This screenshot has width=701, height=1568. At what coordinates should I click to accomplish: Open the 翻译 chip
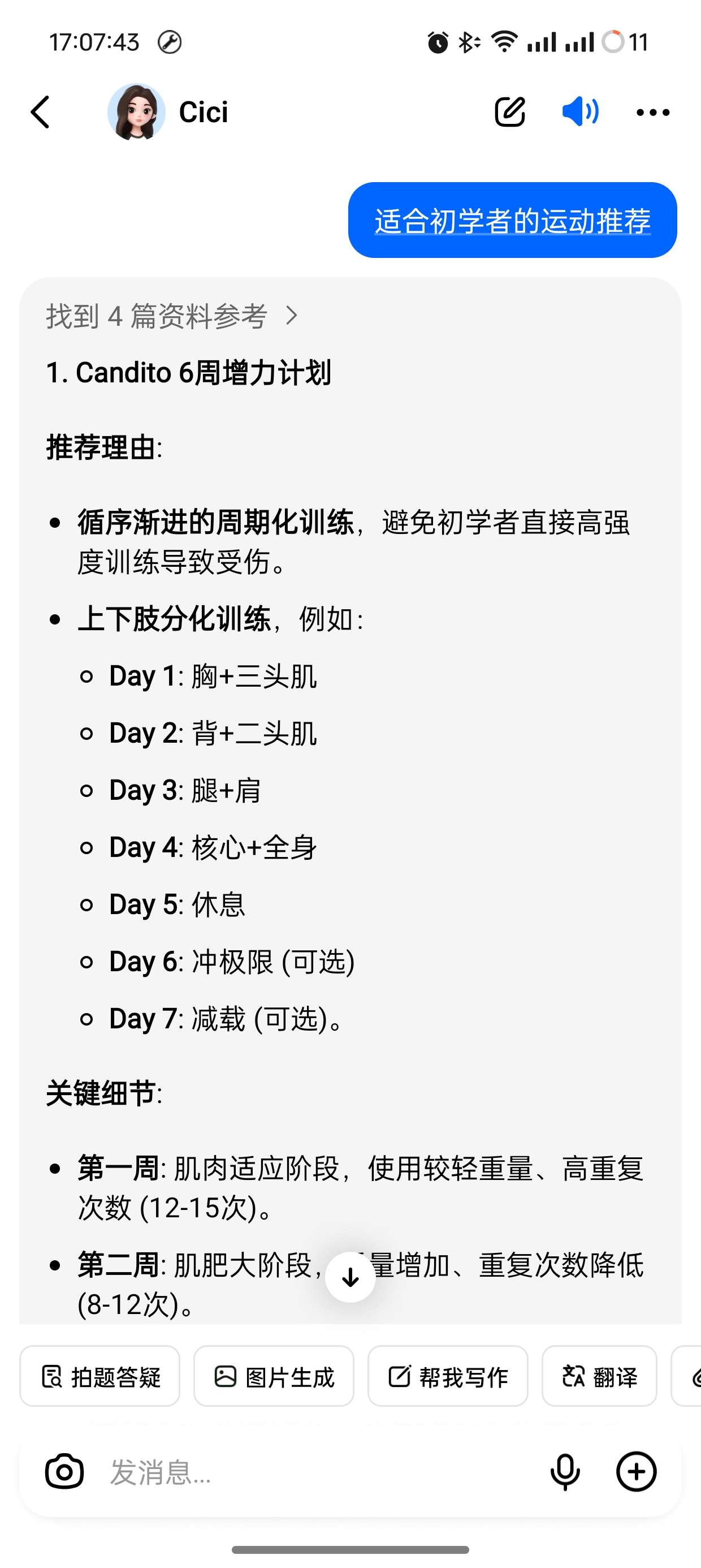599,1376
